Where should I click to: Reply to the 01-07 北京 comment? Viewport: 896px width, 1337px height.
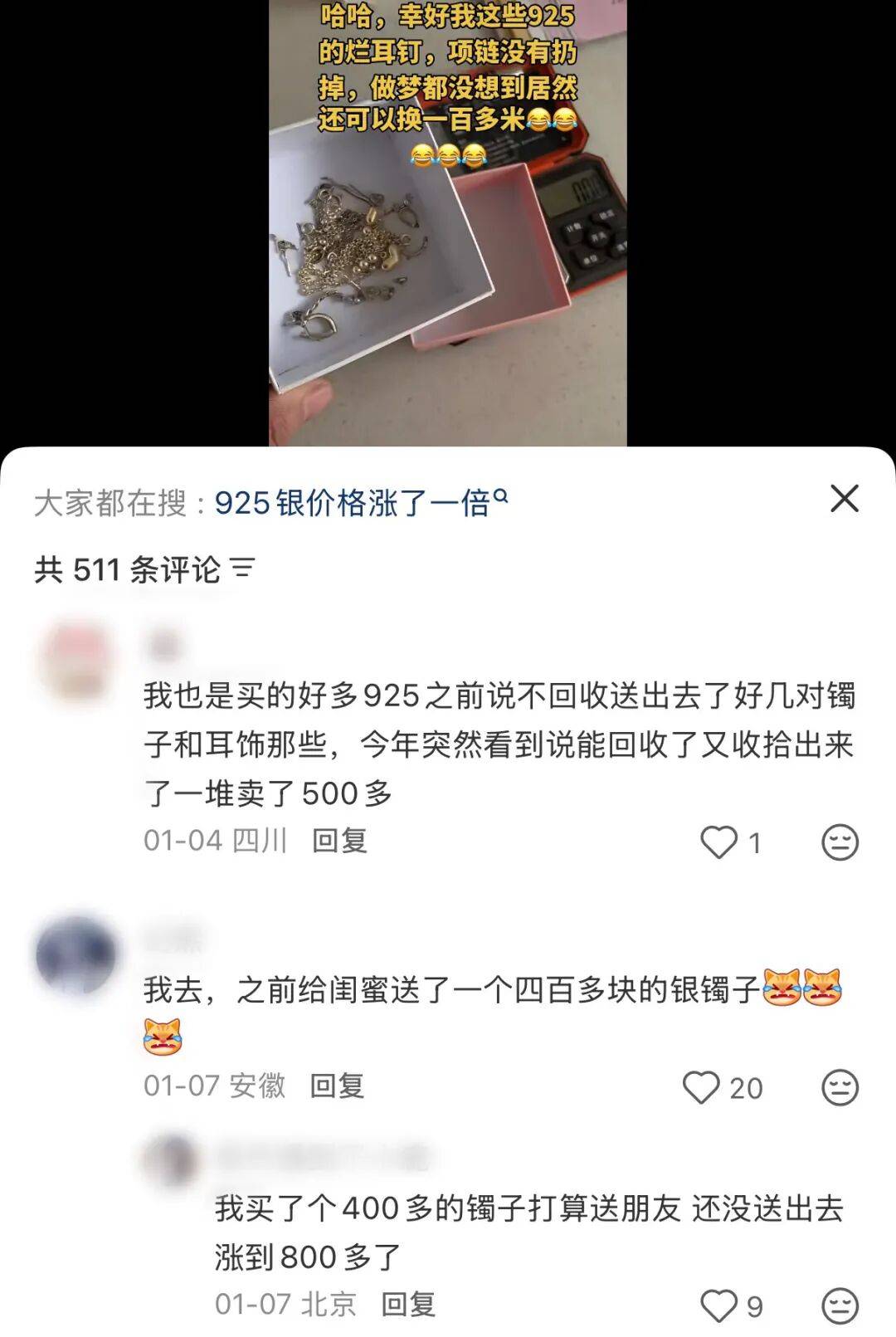click(407, 1305)
